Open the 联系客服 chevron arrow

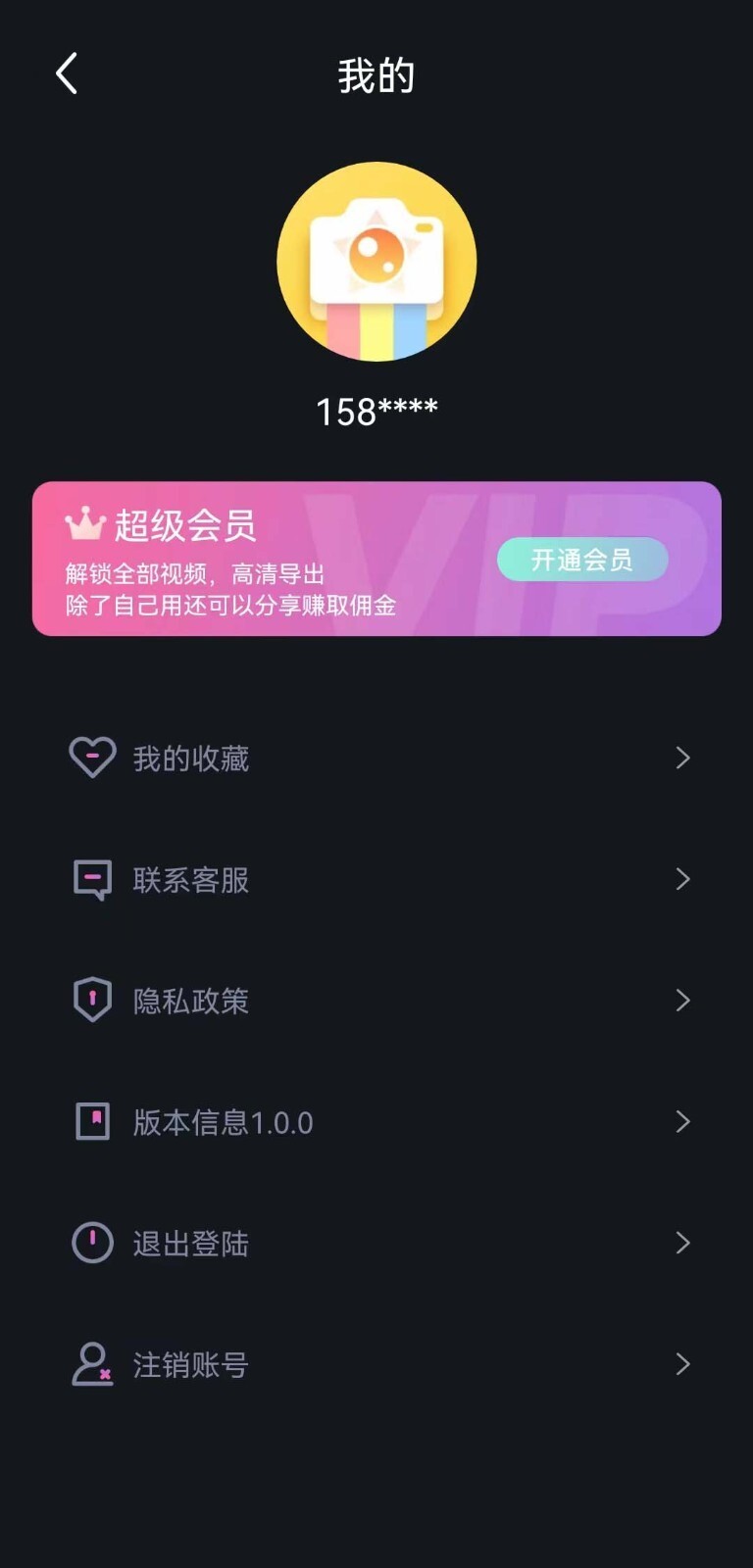[x=683, y=878]
